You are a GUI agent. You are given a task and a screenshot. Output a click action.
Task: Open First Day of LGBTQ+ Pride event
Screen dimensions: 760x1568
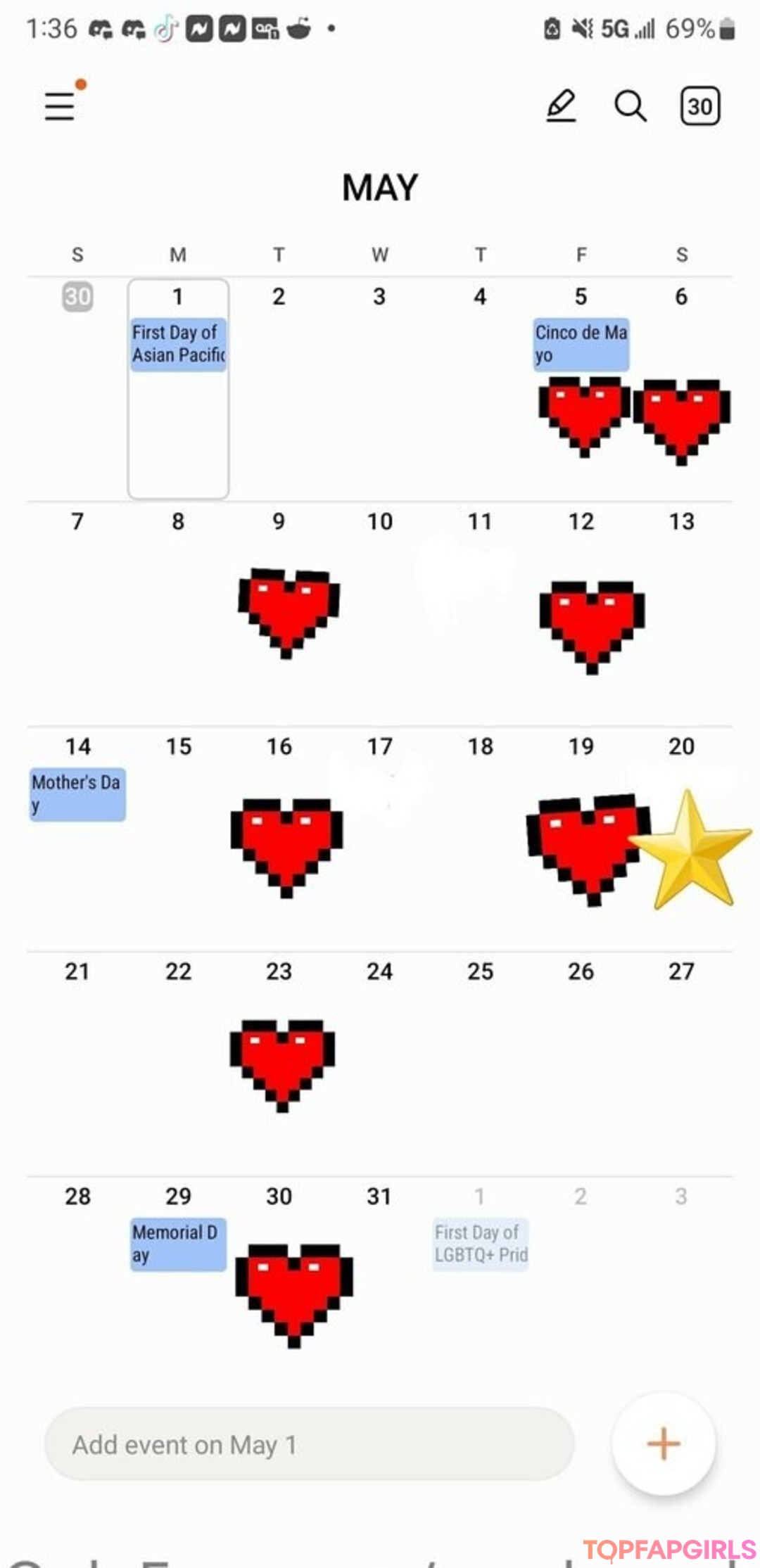click(481, 1244)
